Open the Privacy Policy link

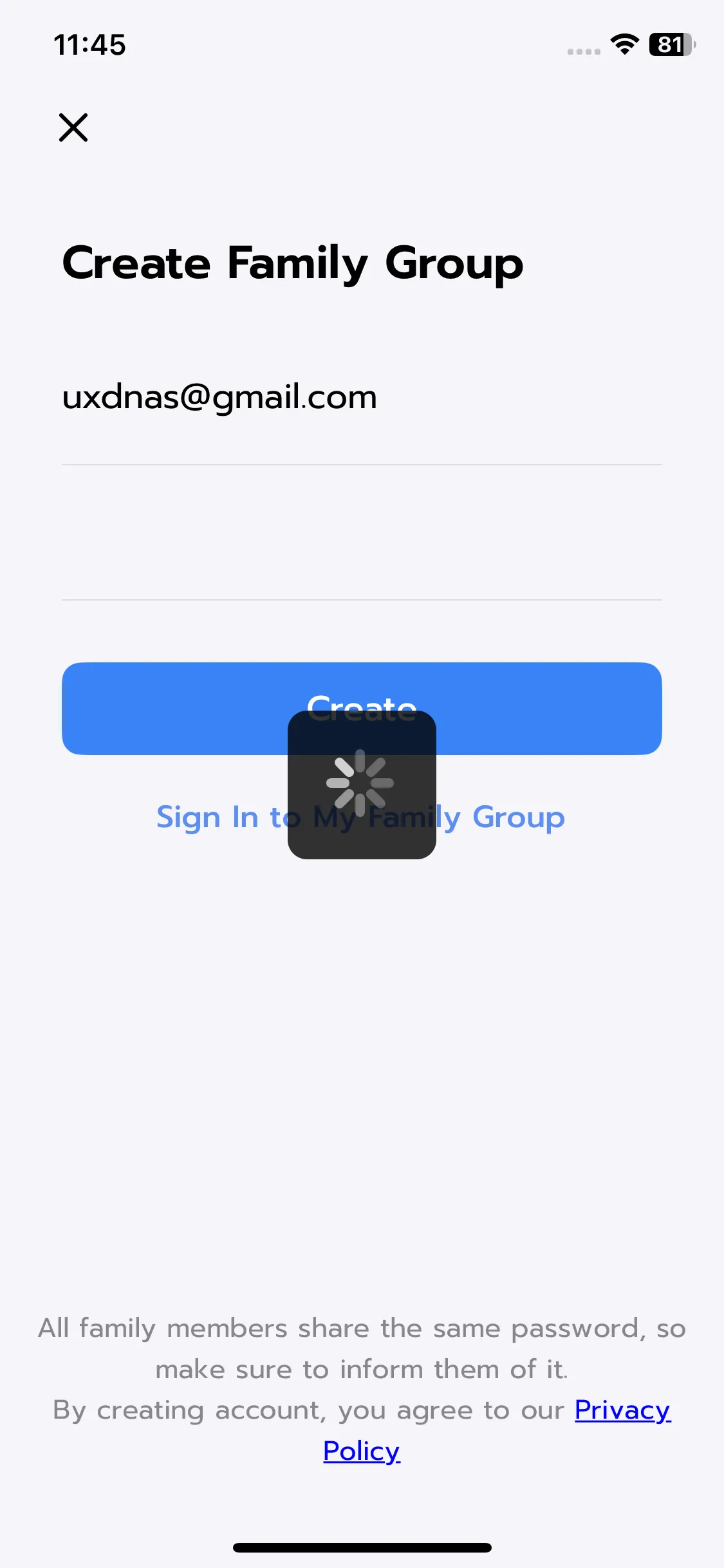[622, 1410]
